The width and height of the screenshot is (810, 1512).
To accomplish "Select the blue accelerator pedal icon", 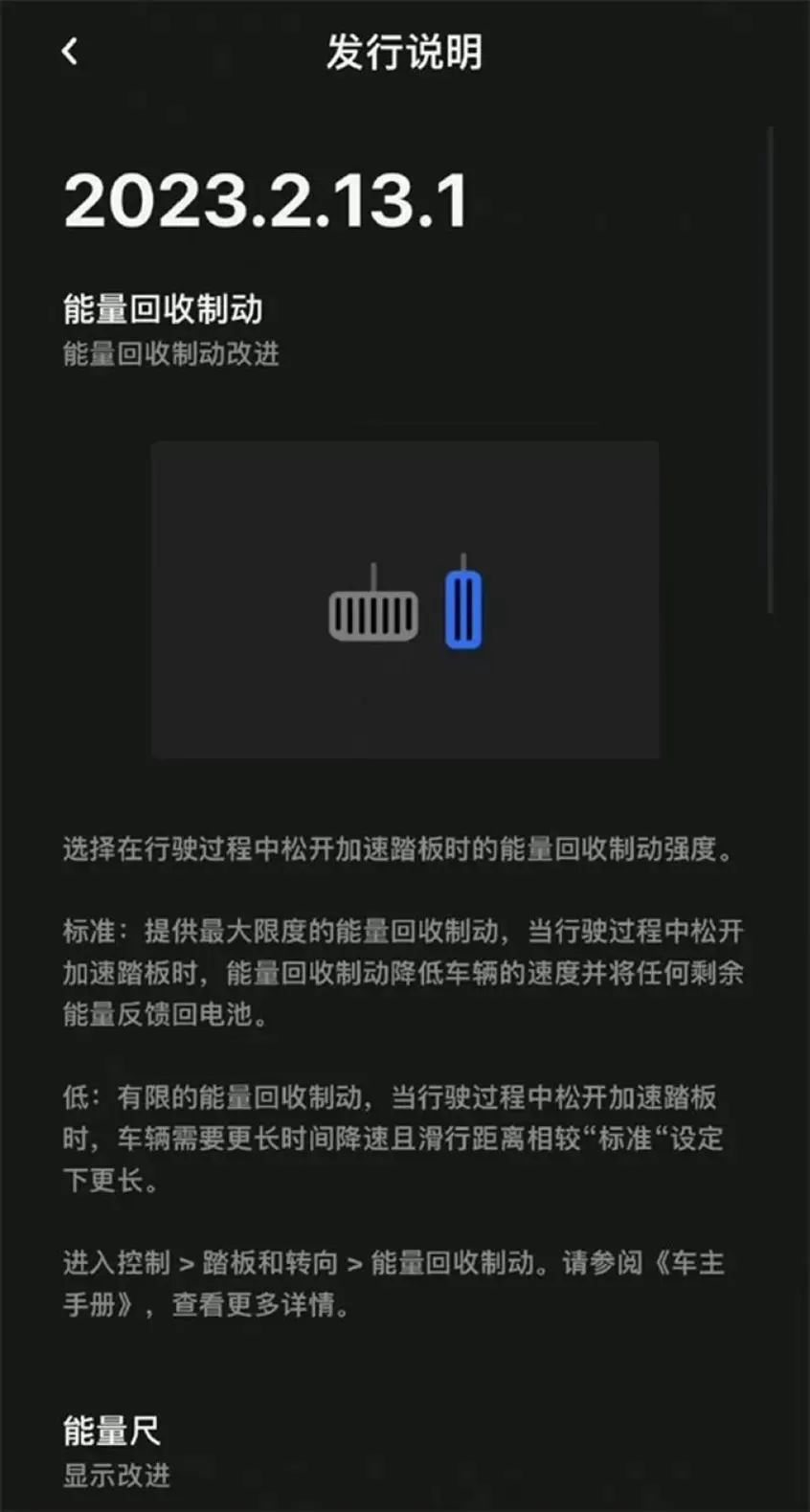I will coord(462,608).
